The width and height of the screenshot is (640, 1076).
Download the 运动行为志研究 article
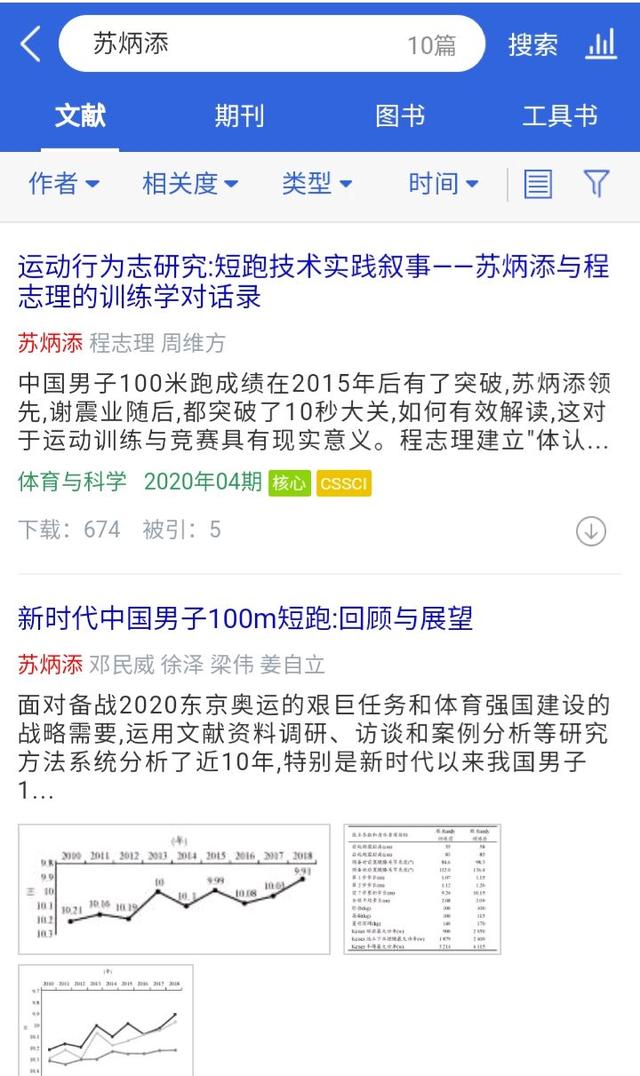[591, 531]
